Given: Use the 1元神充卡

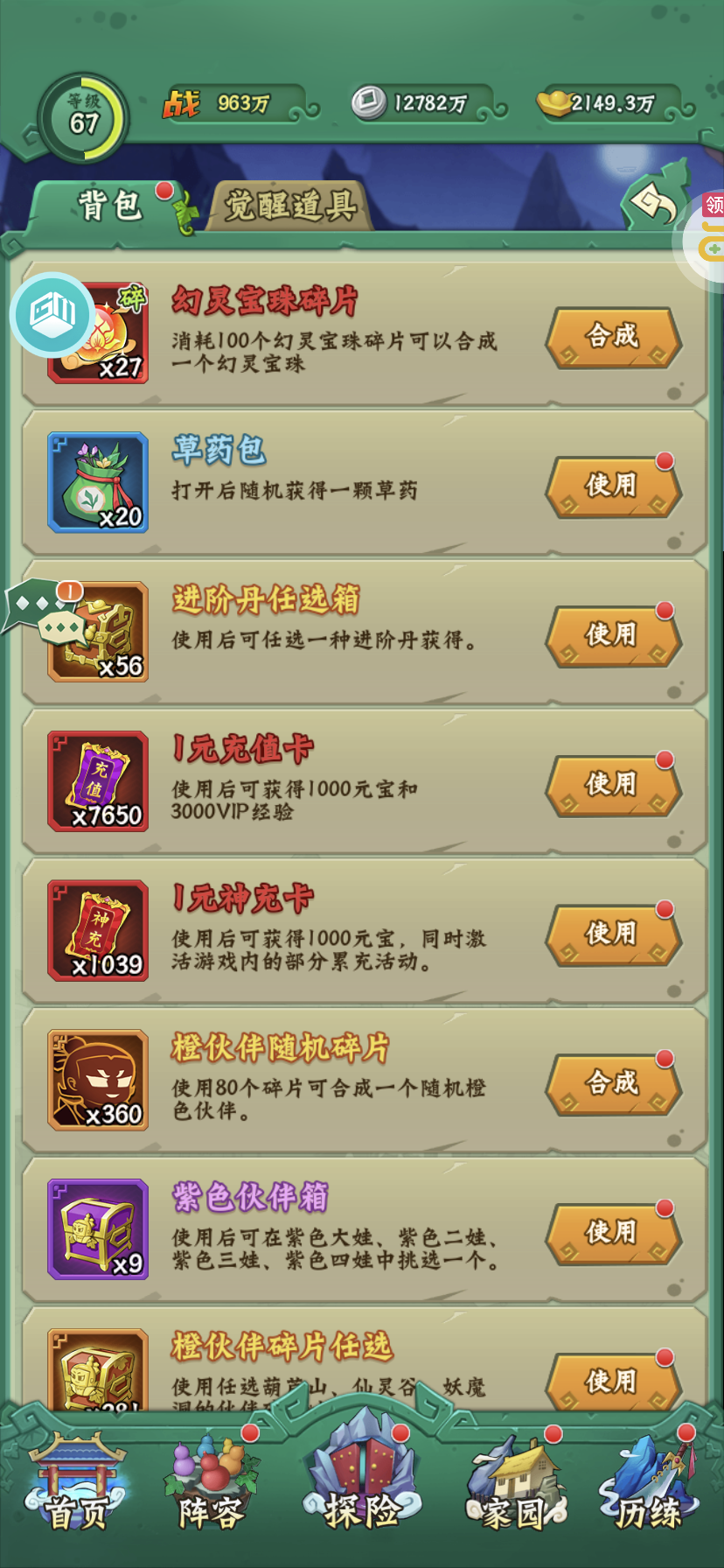Looking at the screenshot, I should 613,934.
